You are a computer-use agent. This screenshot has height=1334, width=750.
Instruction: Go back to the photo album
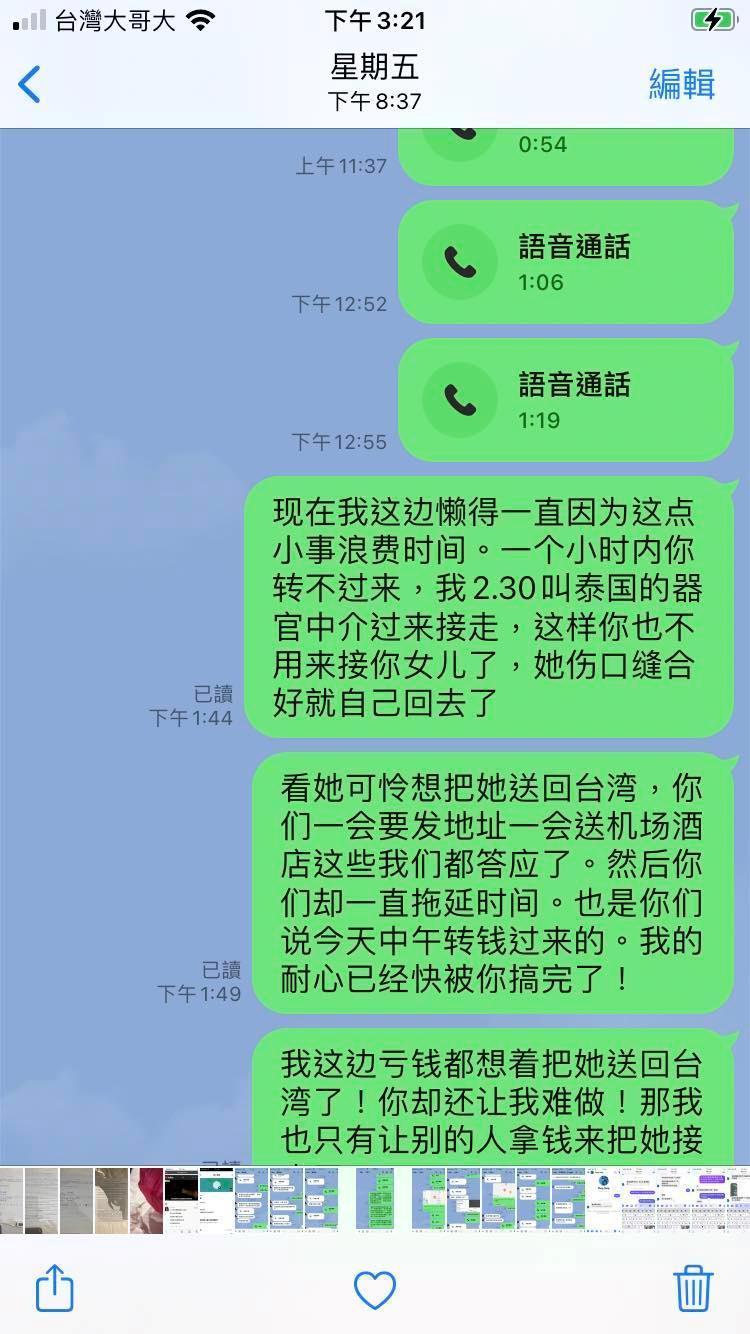[x=30, y=85]
